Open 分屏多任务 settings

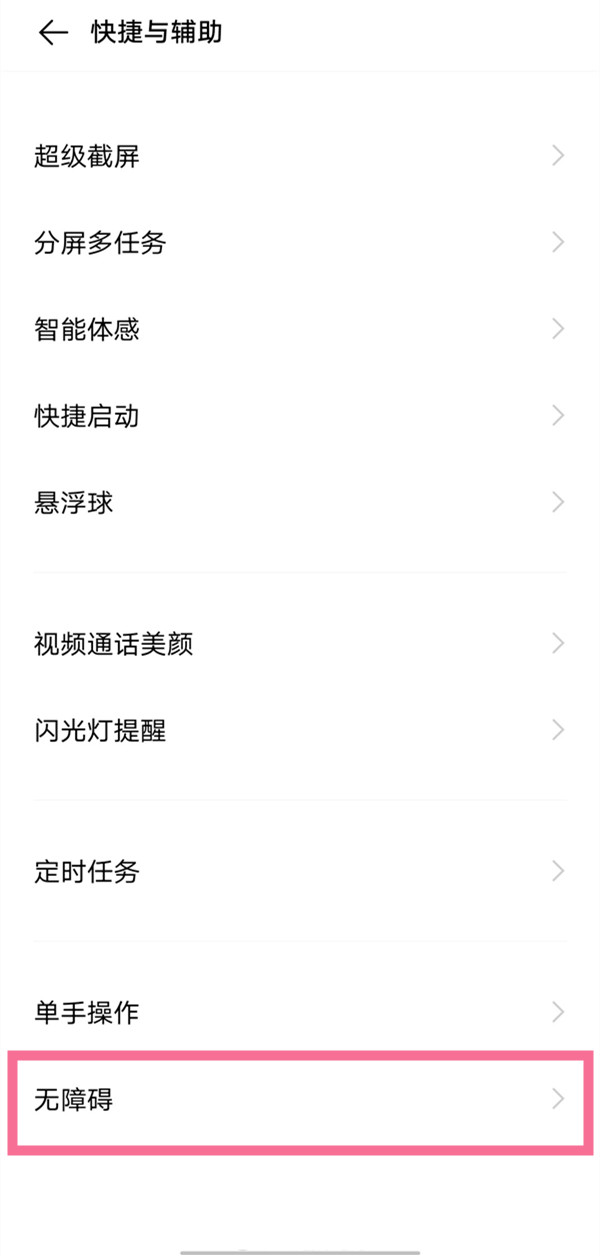300,242
